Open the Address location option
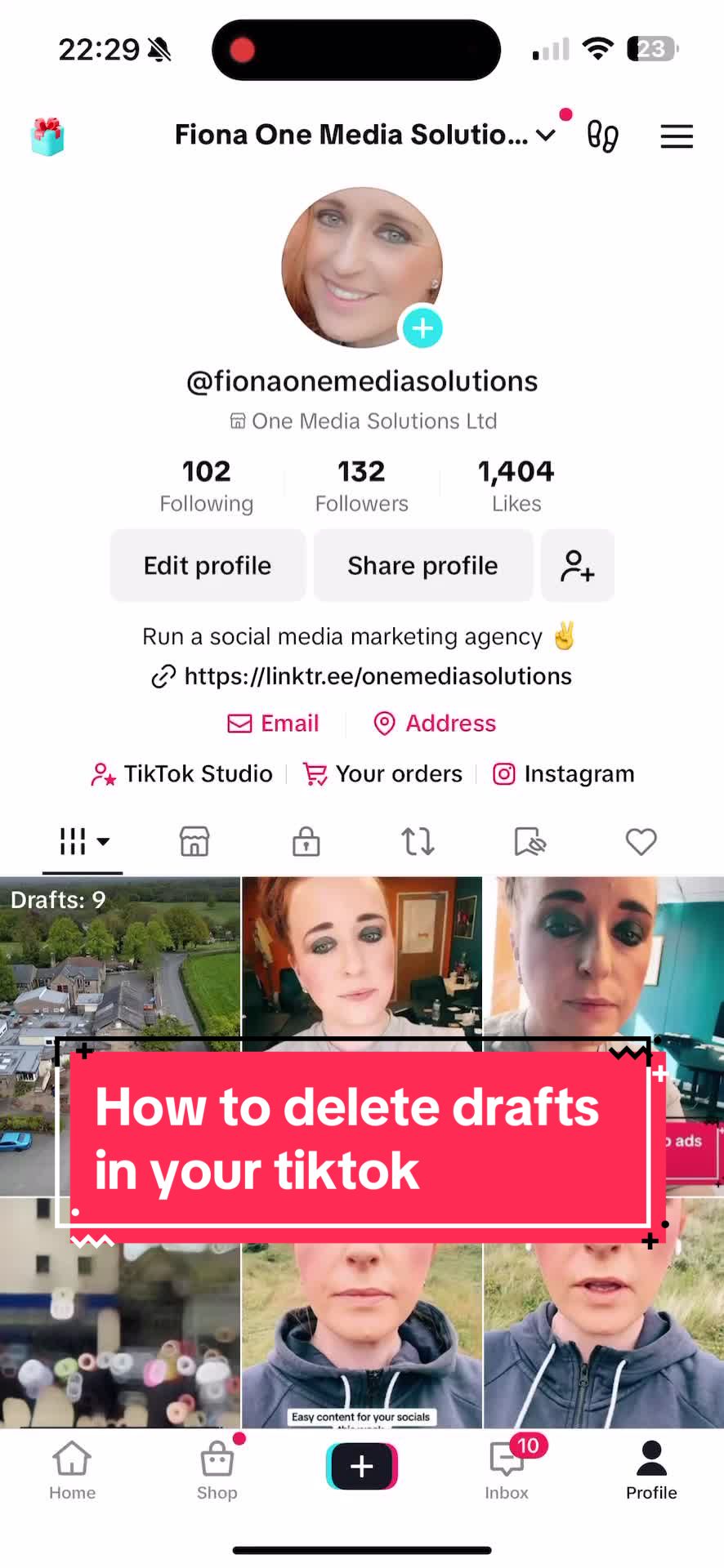Image resolution: width=724 pixels, height=1568 pixels. coord(434,723)
